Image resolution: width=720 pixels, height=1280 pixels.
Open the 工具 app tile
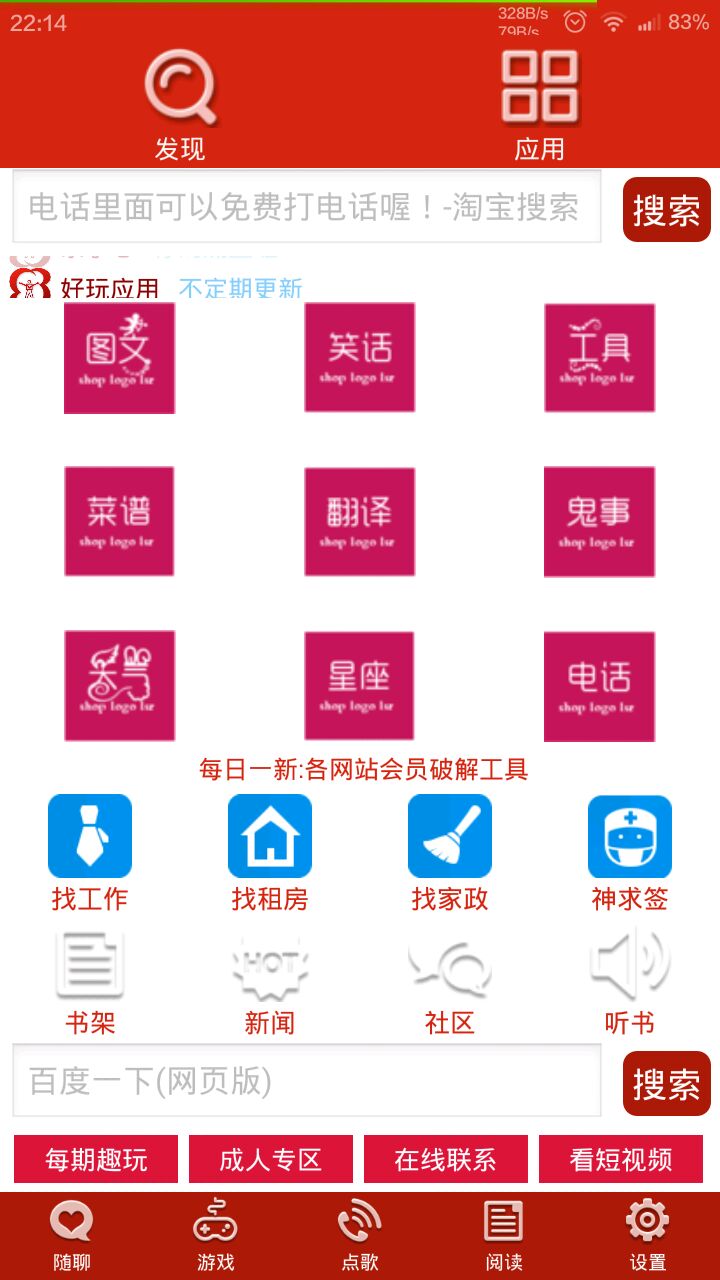[600, 357]
